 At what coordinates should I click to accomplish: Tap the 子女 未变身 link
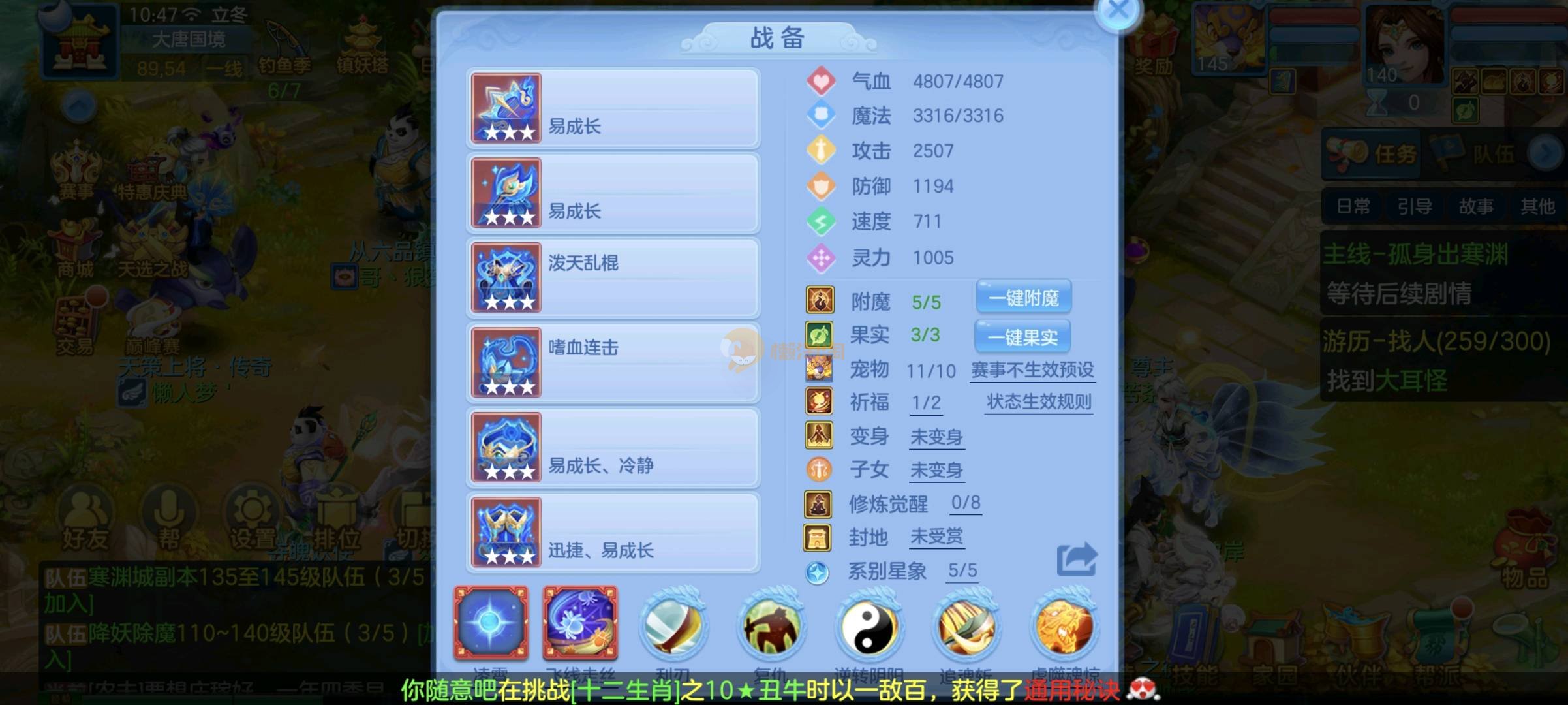tap(936, 470)
